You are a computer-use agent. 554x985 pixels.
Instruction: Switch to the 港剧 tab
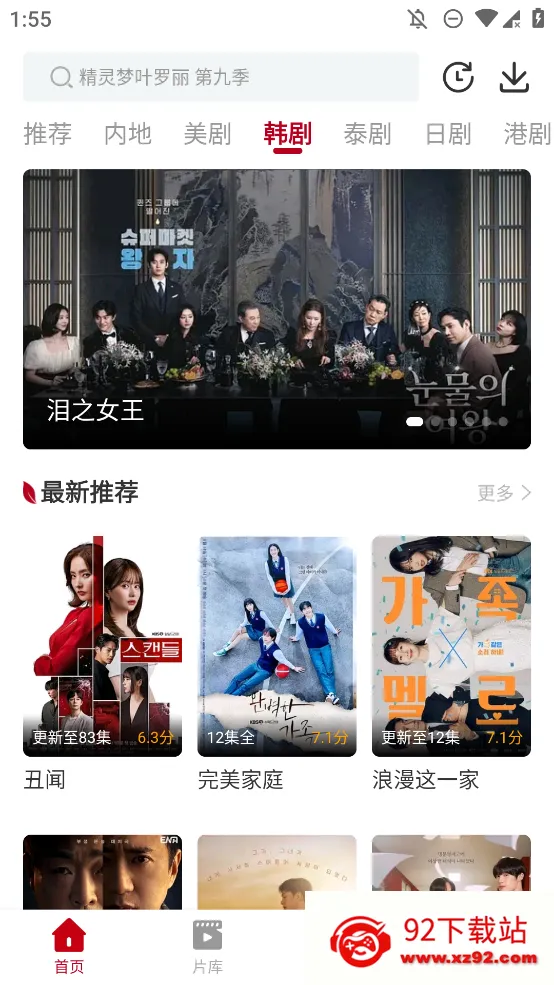click(528, 134)
